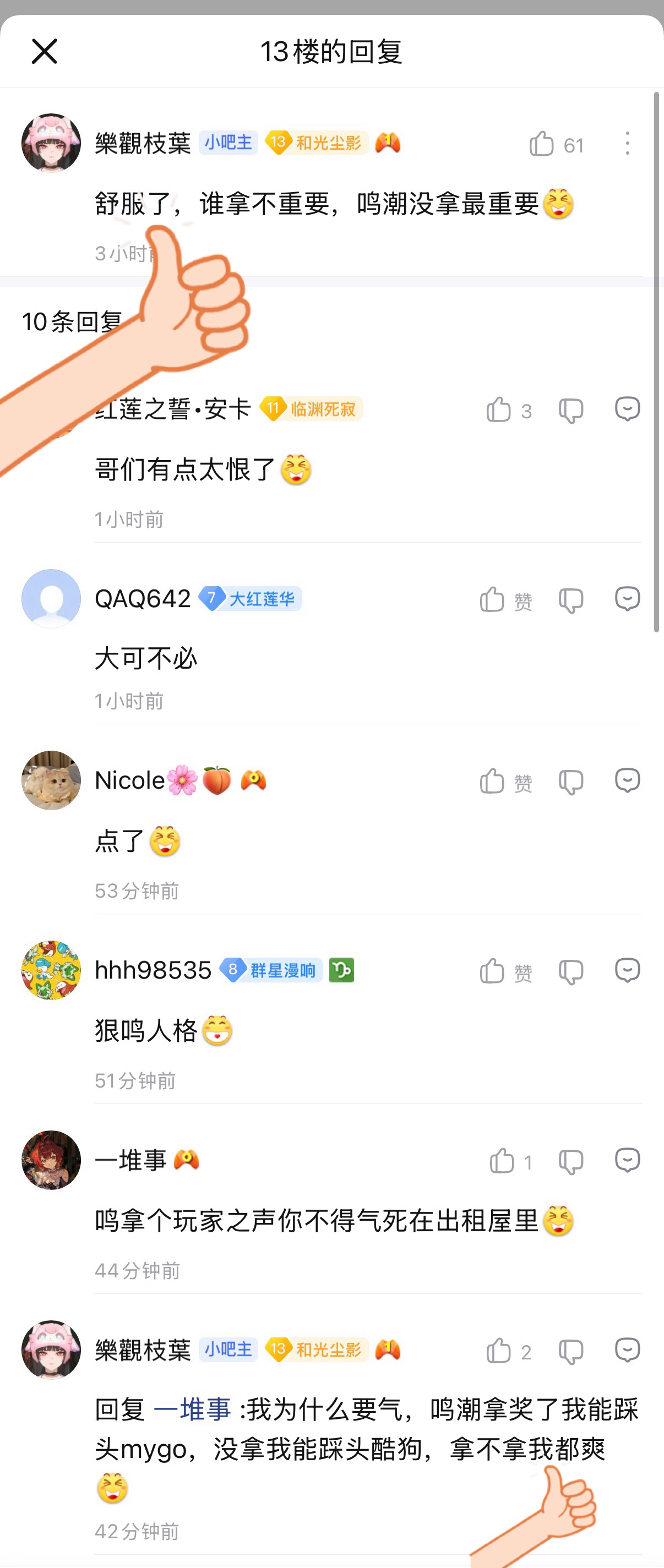This screenshot has width=664, height=1568.
Task: Dislike hhh98535's reply
Action: coord(571,972)
